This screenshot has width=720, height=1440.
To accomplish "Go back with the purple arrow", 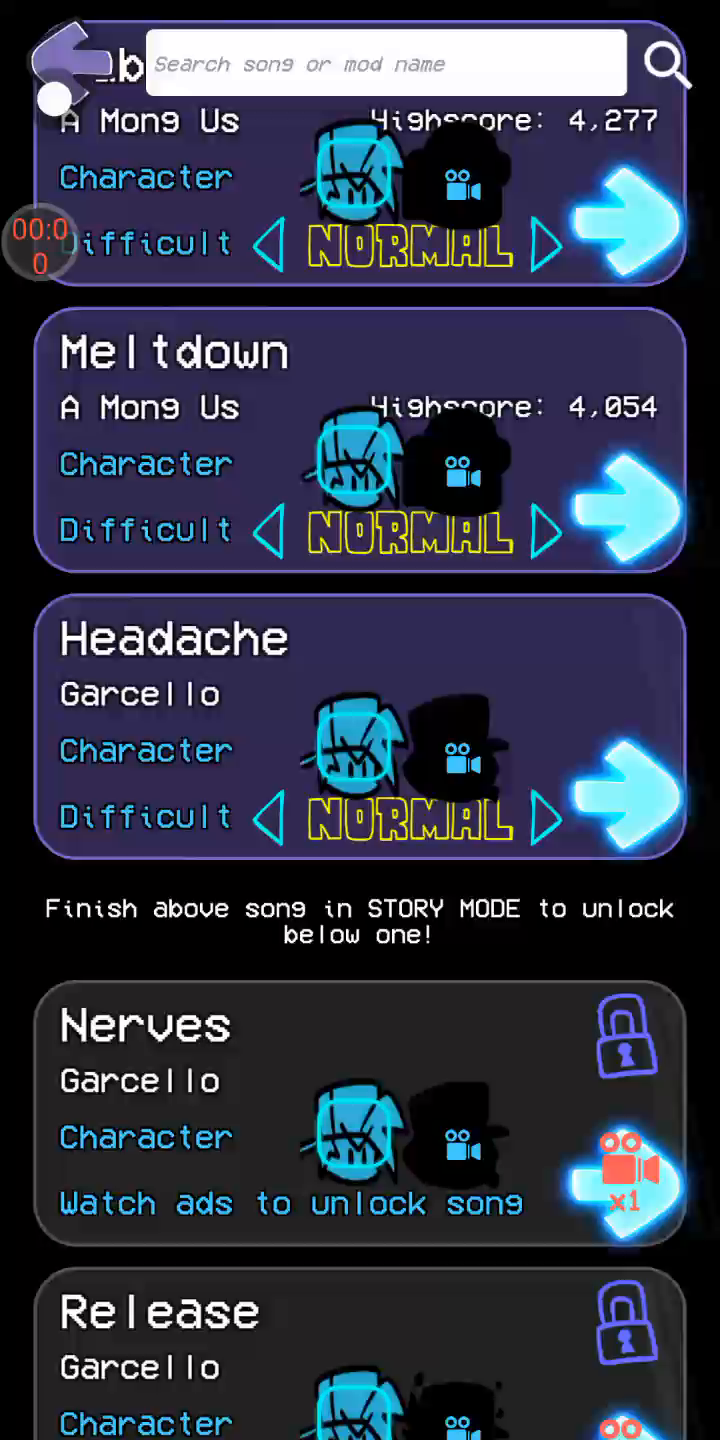I will (75, 62).
